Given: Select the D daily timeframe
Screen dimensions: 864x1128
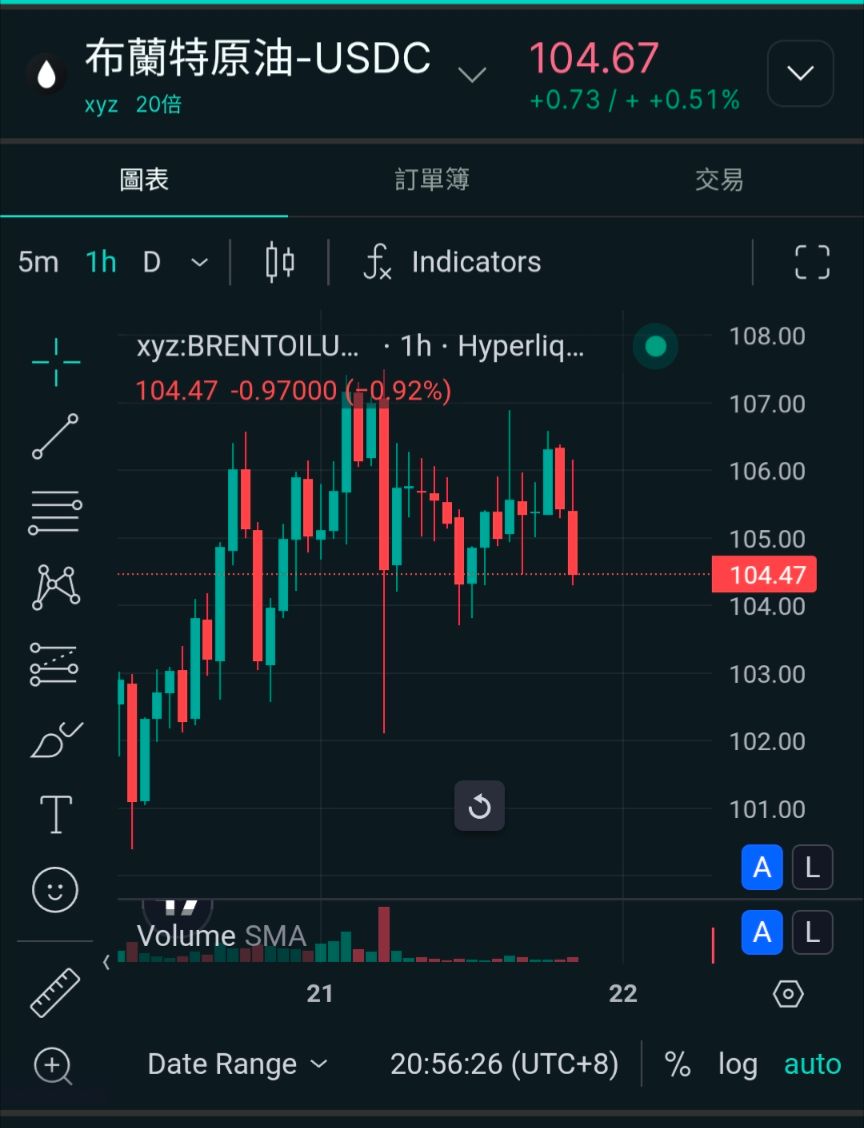Looking at the screenshot, I should pos(151,262).
